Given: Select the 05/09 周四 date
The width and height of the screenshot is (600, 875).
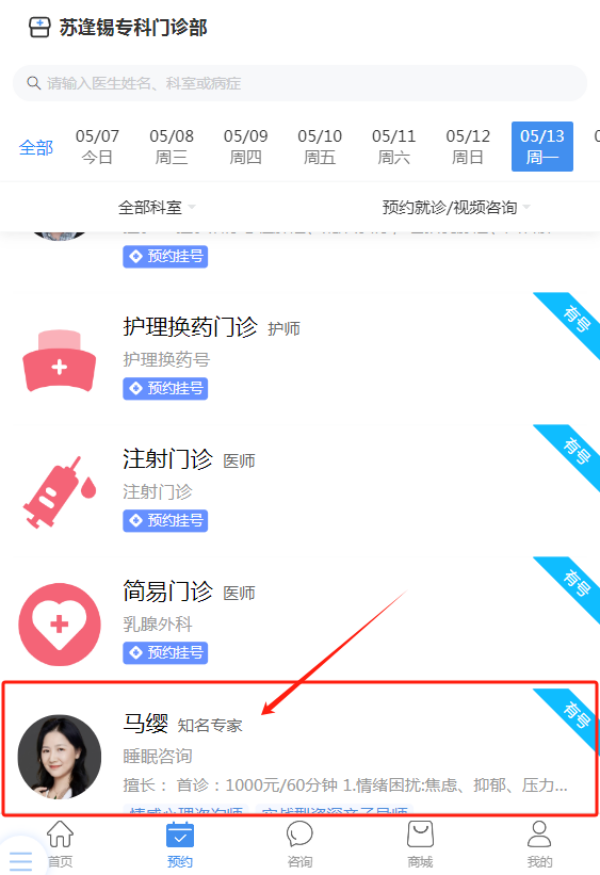Looking at the screenshot, I should (245, 146).
